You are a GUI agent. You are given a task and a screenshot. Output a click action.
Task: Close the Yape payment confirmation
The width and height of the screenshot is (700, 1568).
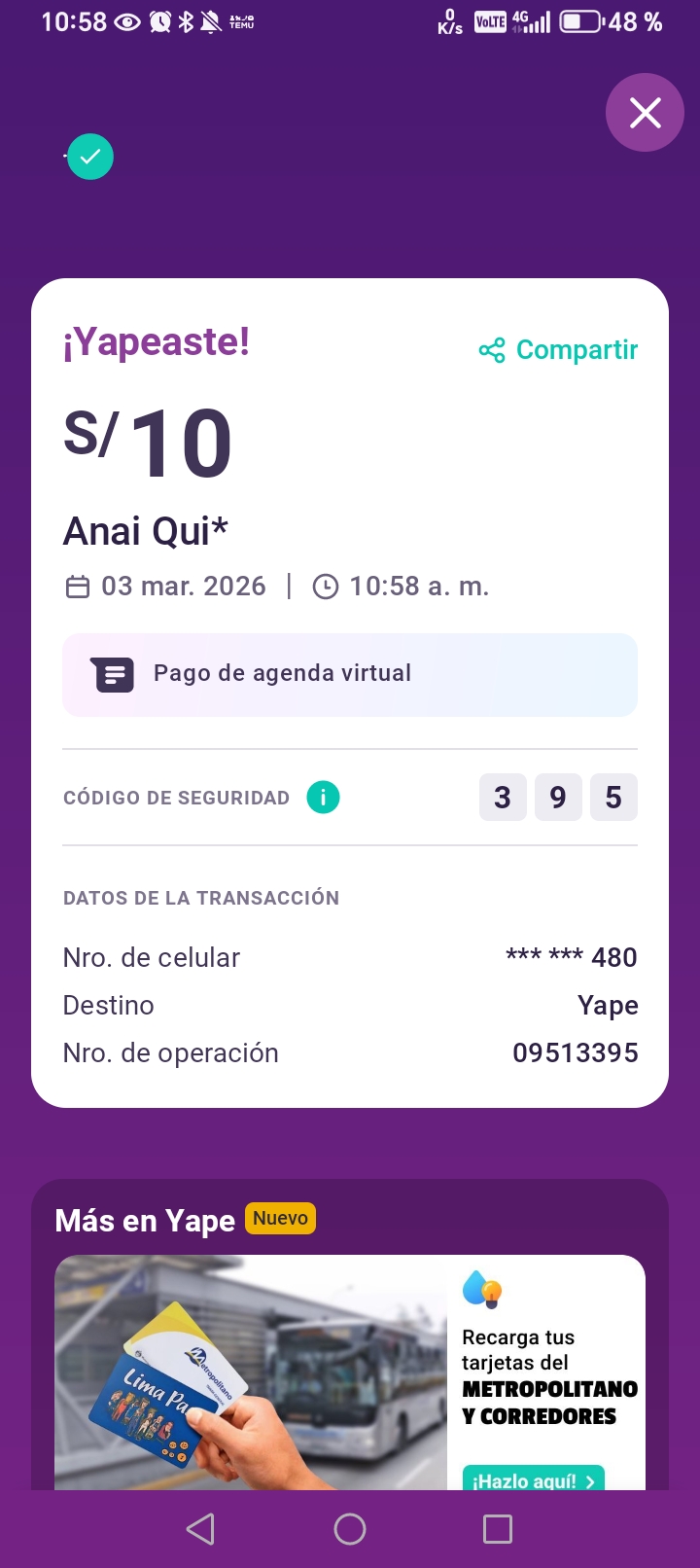(645, 113)
